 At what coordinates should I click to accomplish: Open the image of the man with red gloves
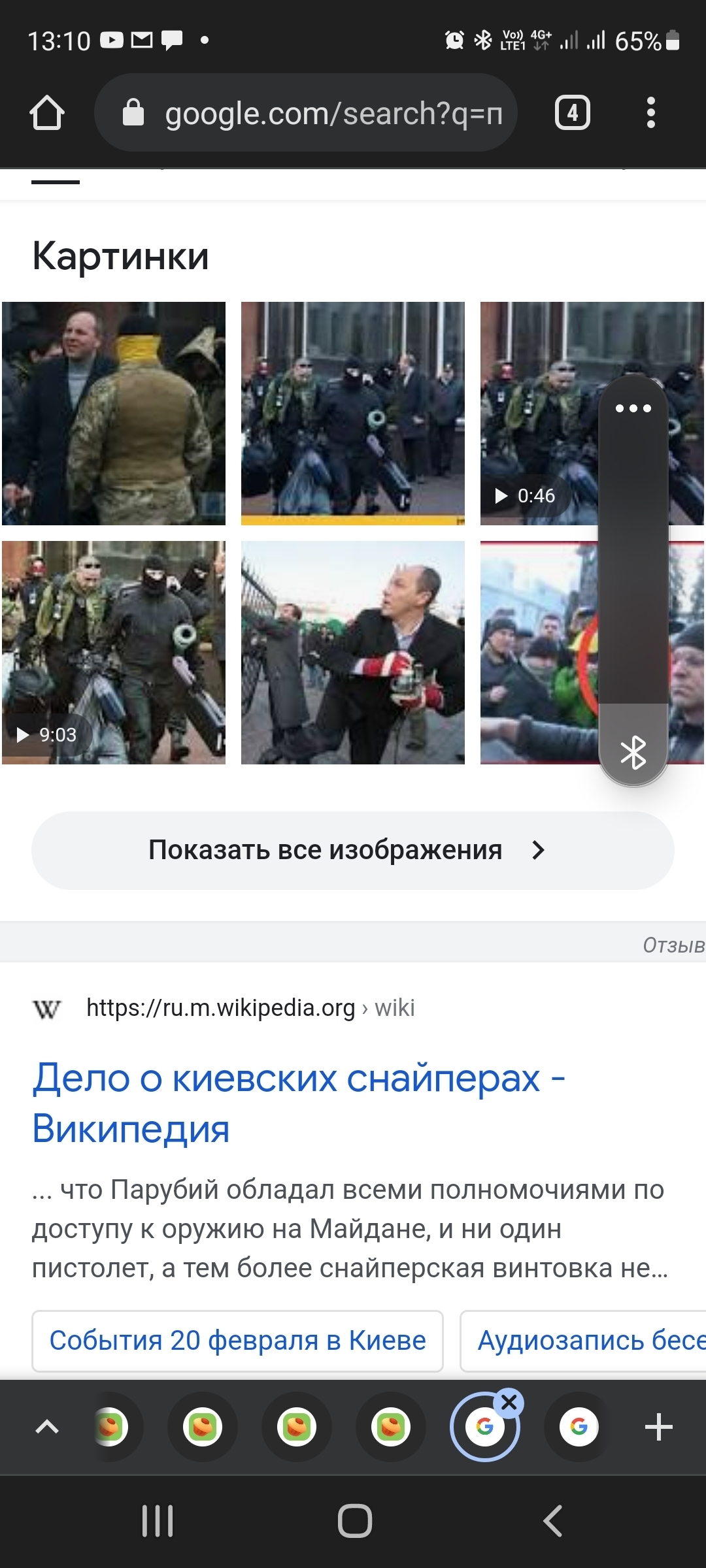tap(353, 653)
